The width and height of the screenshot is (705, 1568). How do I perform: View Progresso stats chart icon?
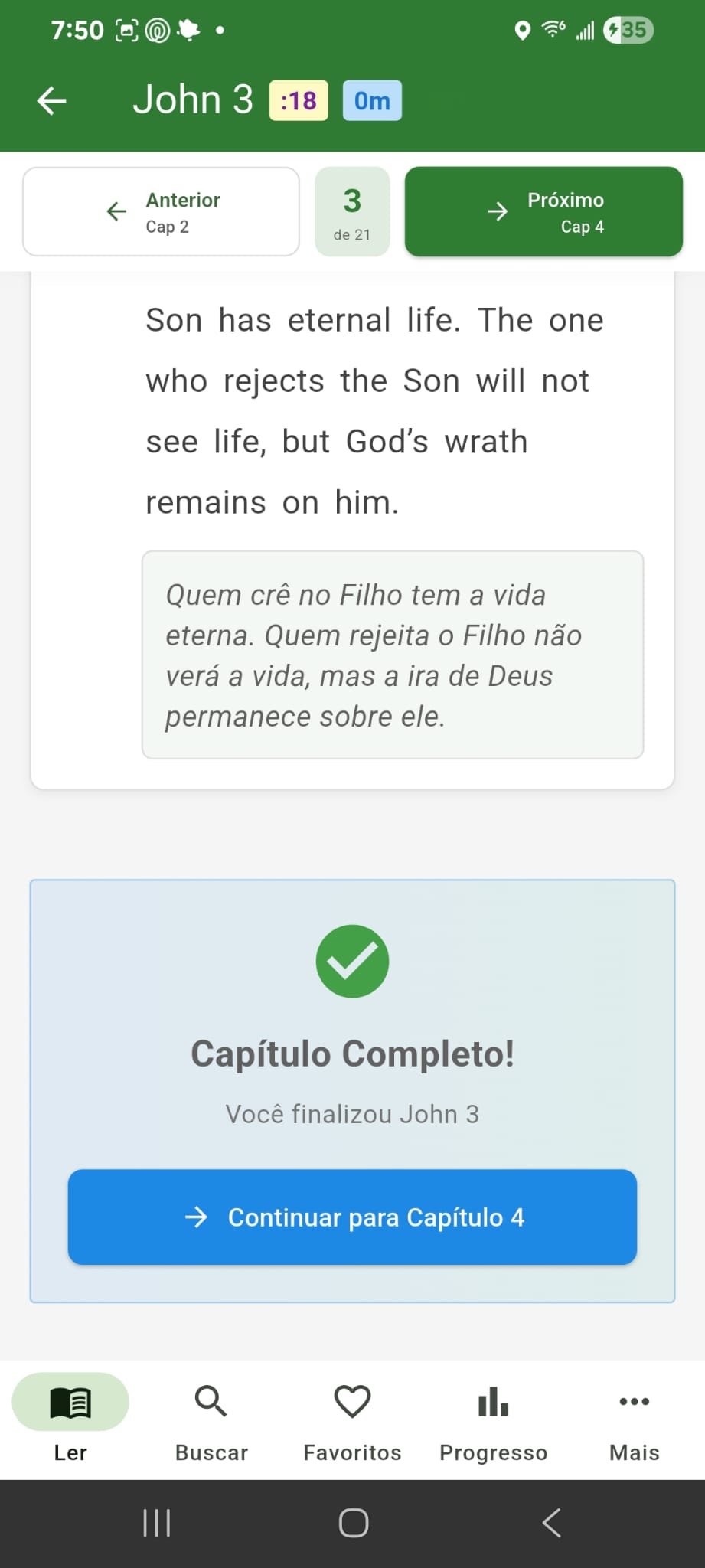(493, 1403)
